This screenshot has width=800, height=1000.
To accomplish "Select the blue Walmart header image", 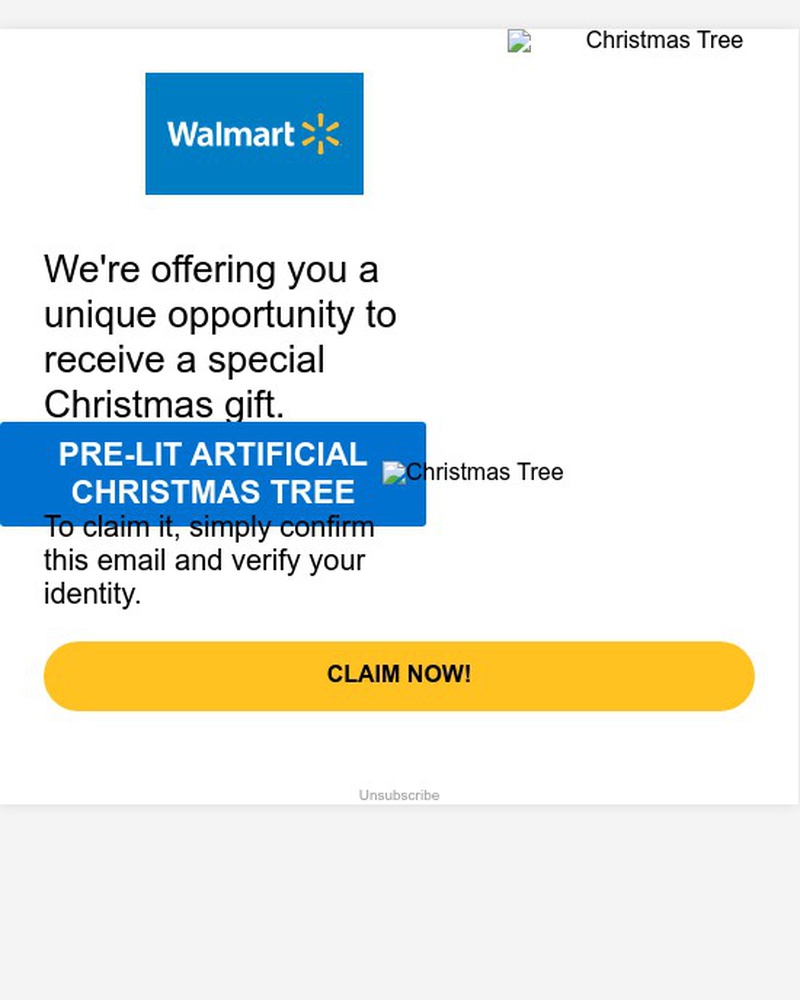I will 254,133.
